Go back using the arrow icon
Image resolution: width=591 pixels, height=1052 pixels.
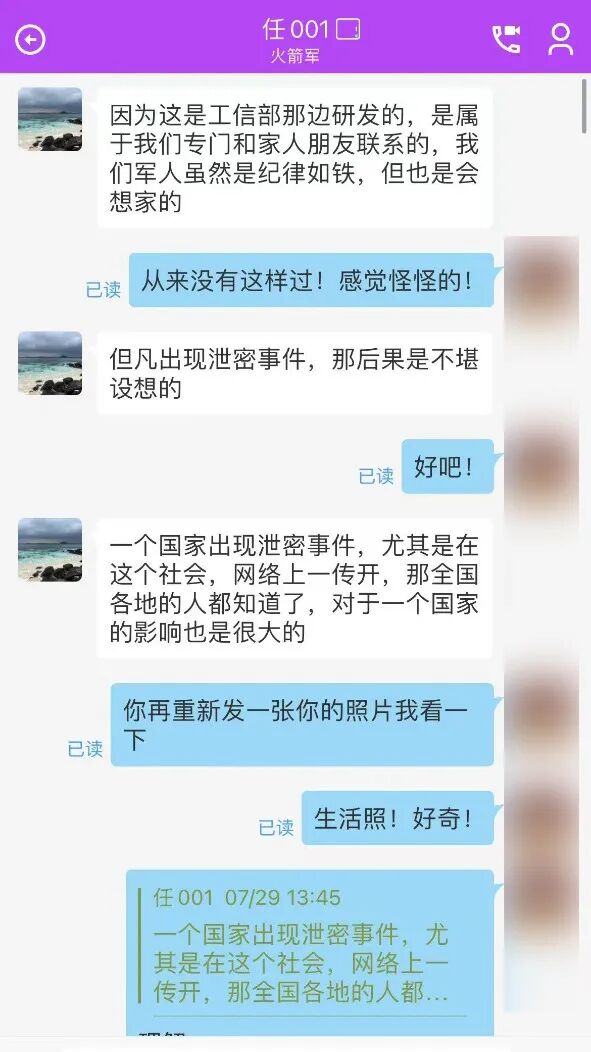pos(30,40)
